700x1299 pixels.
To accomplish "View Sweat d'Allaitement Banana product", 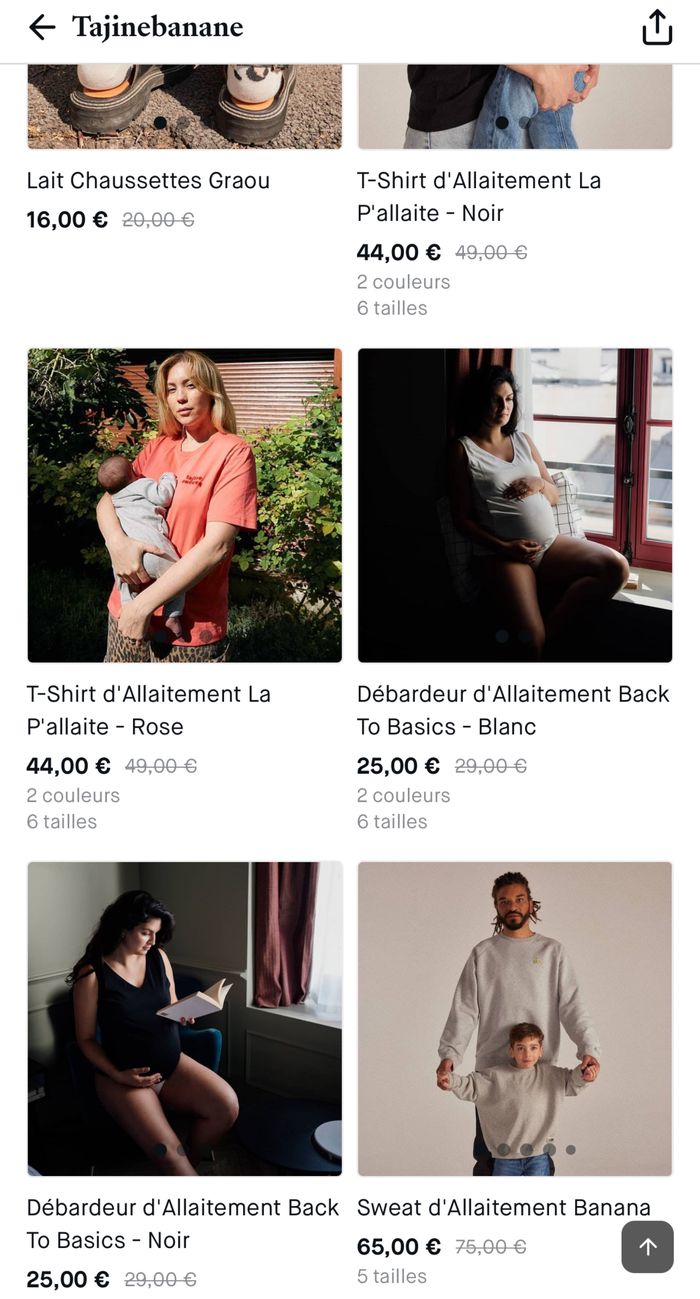I will (514, 1018).
